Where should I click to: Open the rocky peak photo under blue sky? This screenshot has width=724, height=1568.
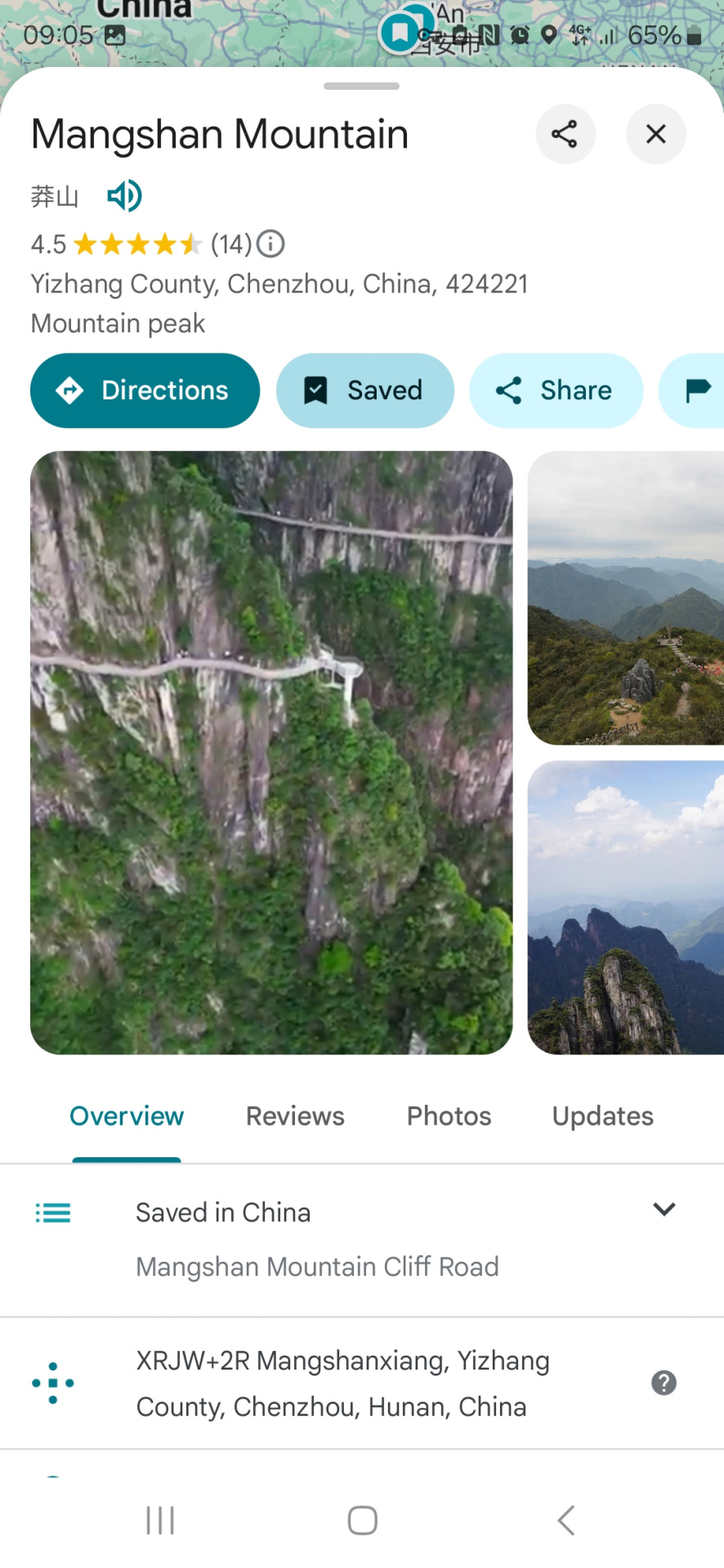[626, 906]
